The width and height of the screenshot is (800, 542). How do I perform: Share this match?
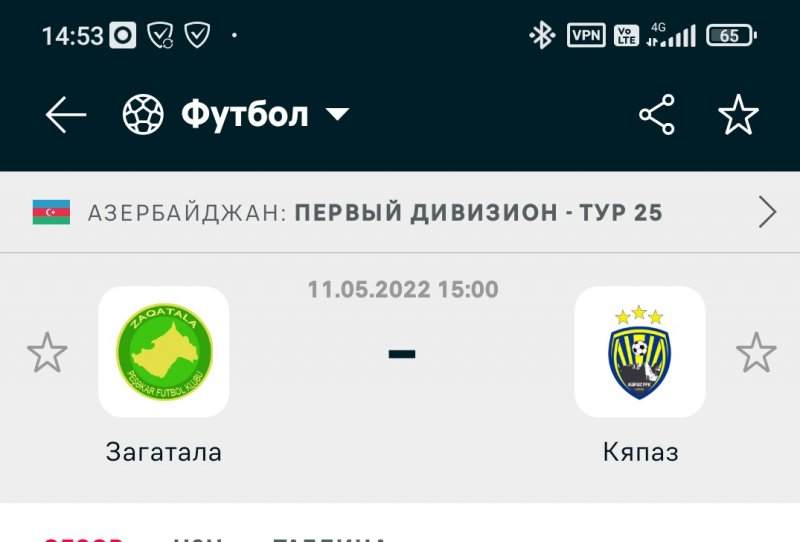click(x=657, y=115)
